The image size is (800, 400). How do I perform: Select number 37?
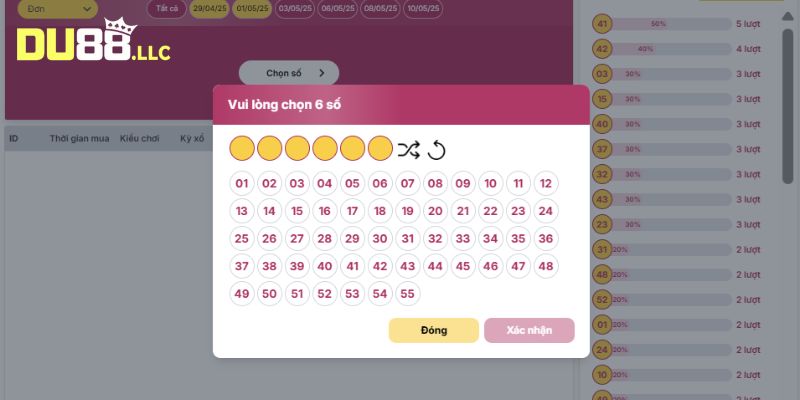point(242,266)
